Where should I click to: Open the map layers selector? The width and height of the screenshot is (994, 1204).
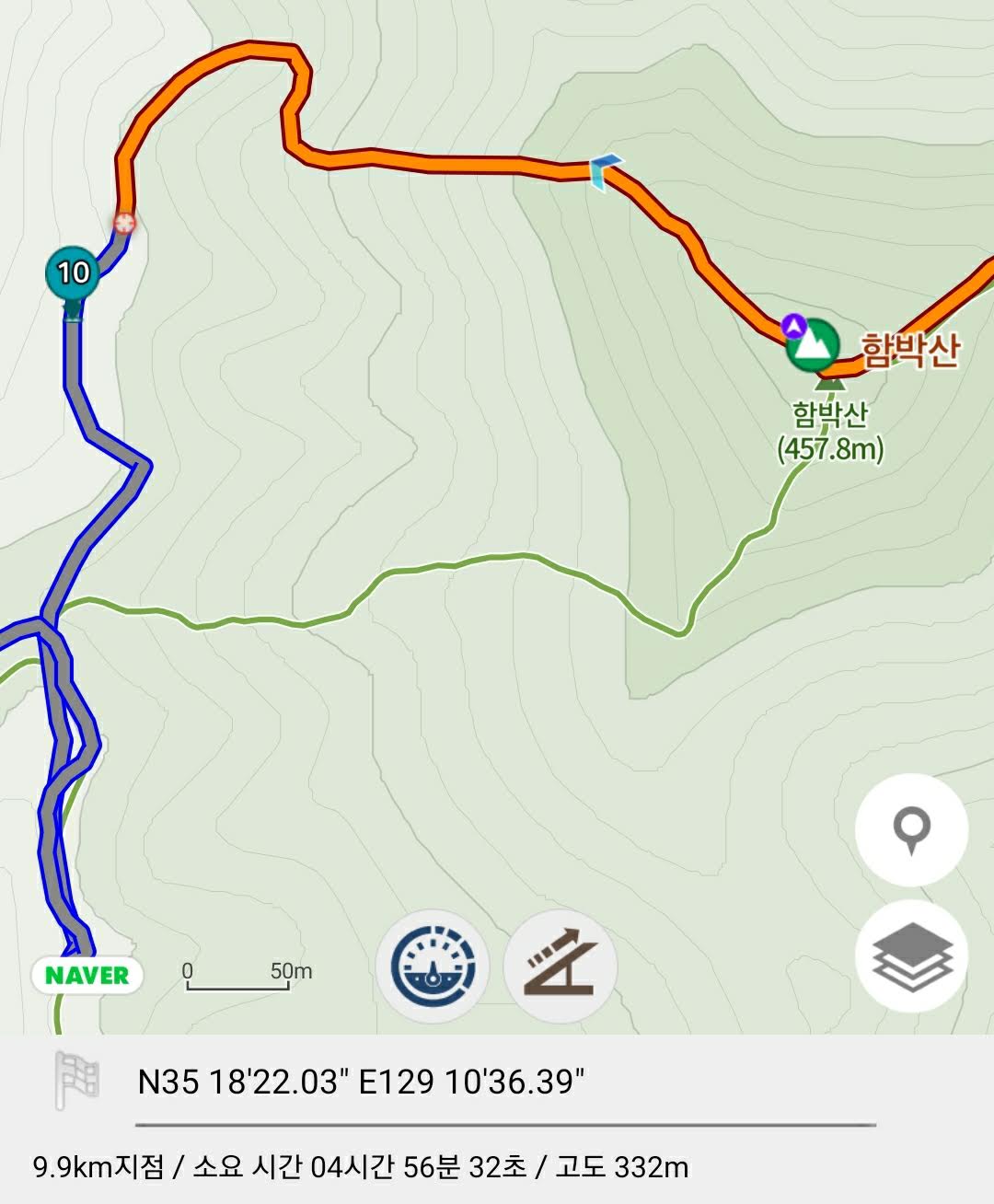click(911, 956)
